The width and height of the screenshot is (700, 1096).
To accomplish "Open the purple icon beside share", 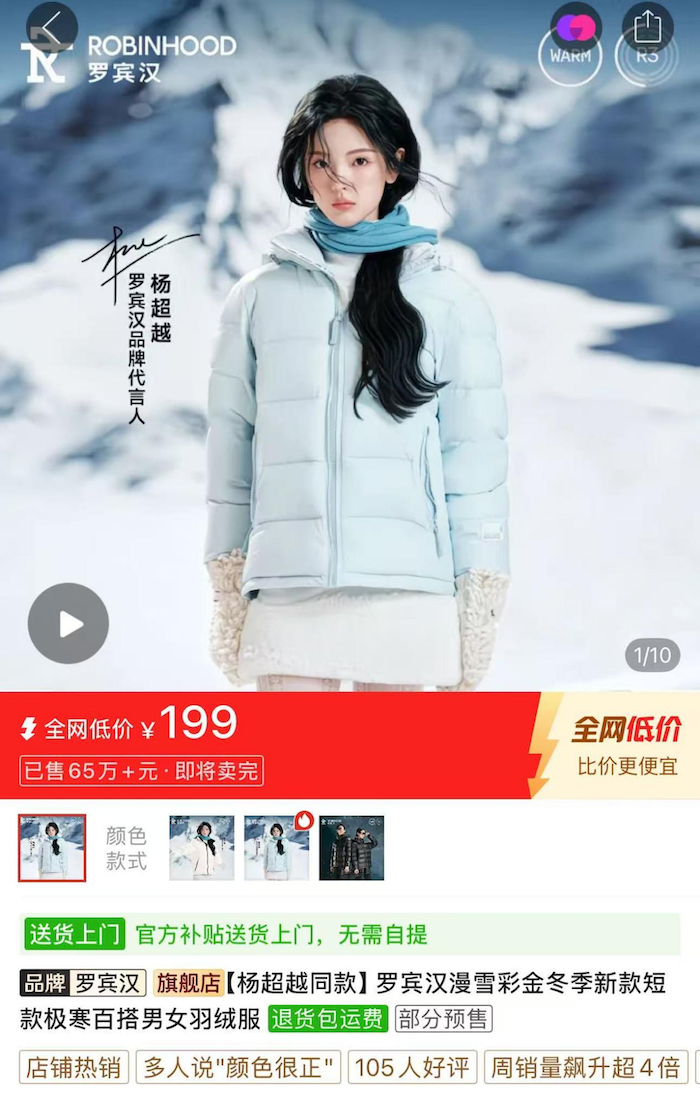I will (x=576, y=27).
